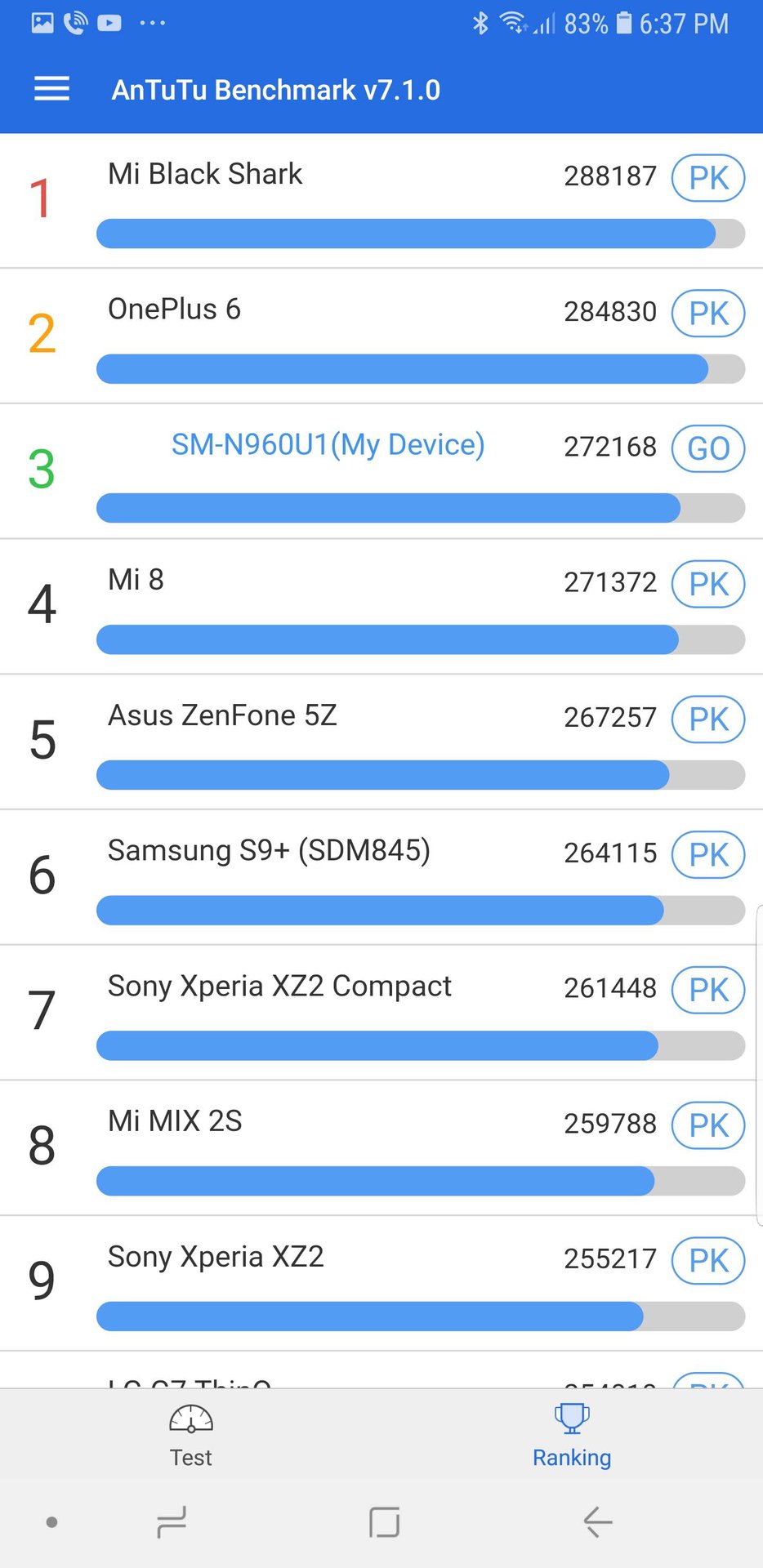Open the Mi 8 ranking entry
This screenshot has height=1568, width=763.
click(327, 606)
